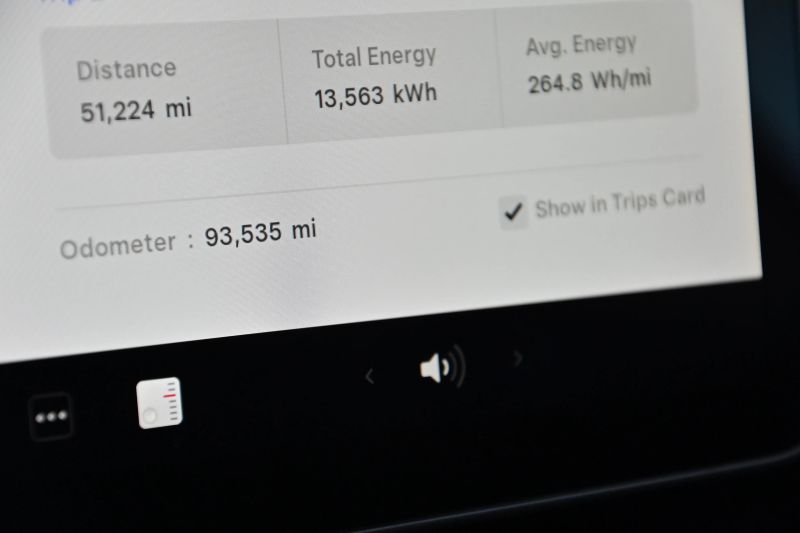Open the all apps three-dots launcher
This screenshot has height=533, width=800.
pyautogui.click(x=51, y=417)
